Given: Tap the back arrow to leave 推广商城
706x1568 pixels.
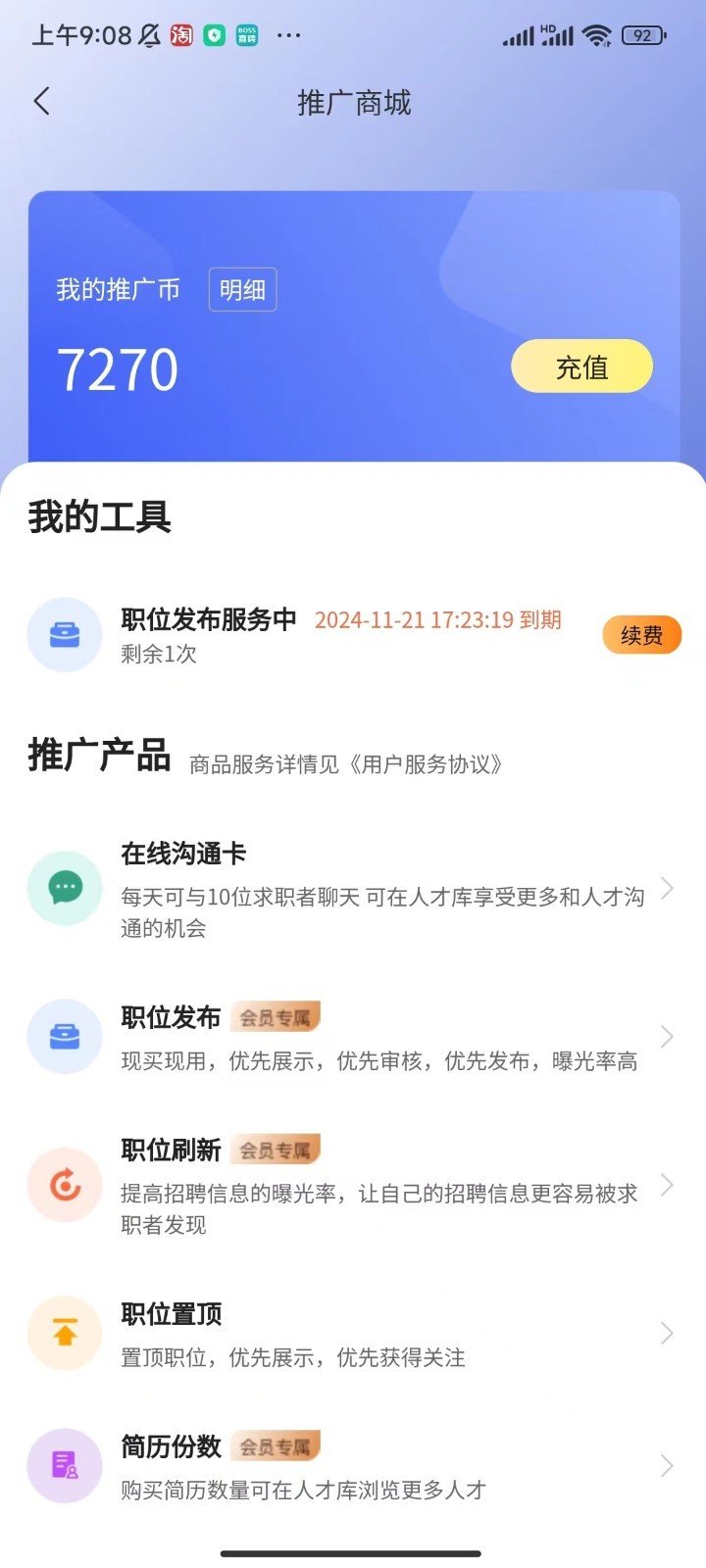Looking at the screenshot, I should coord(41,101).
